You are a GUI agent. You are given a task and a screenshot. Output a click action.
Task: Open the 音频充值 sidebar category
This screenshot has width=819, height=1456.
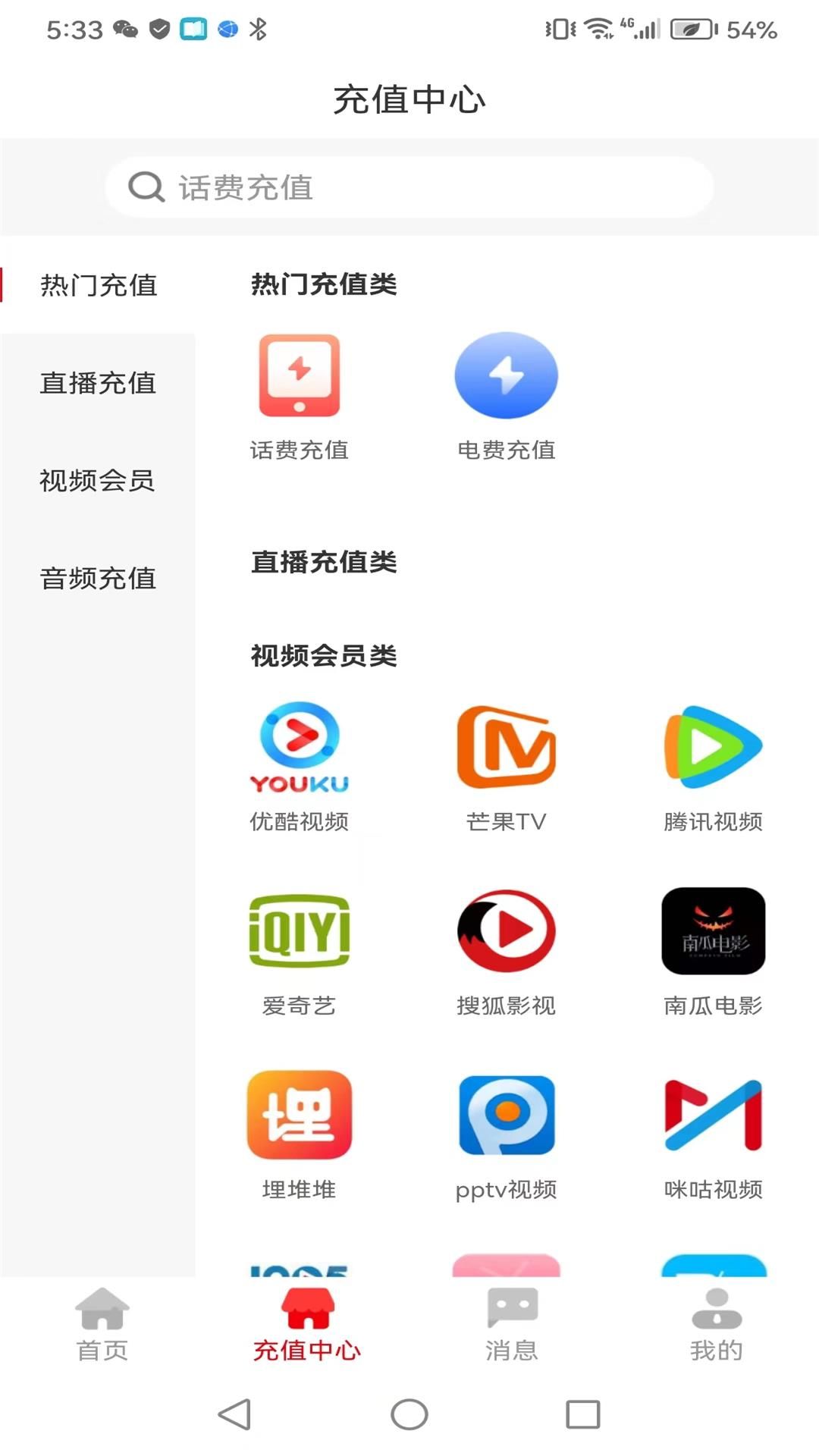(x=97, y=579)
